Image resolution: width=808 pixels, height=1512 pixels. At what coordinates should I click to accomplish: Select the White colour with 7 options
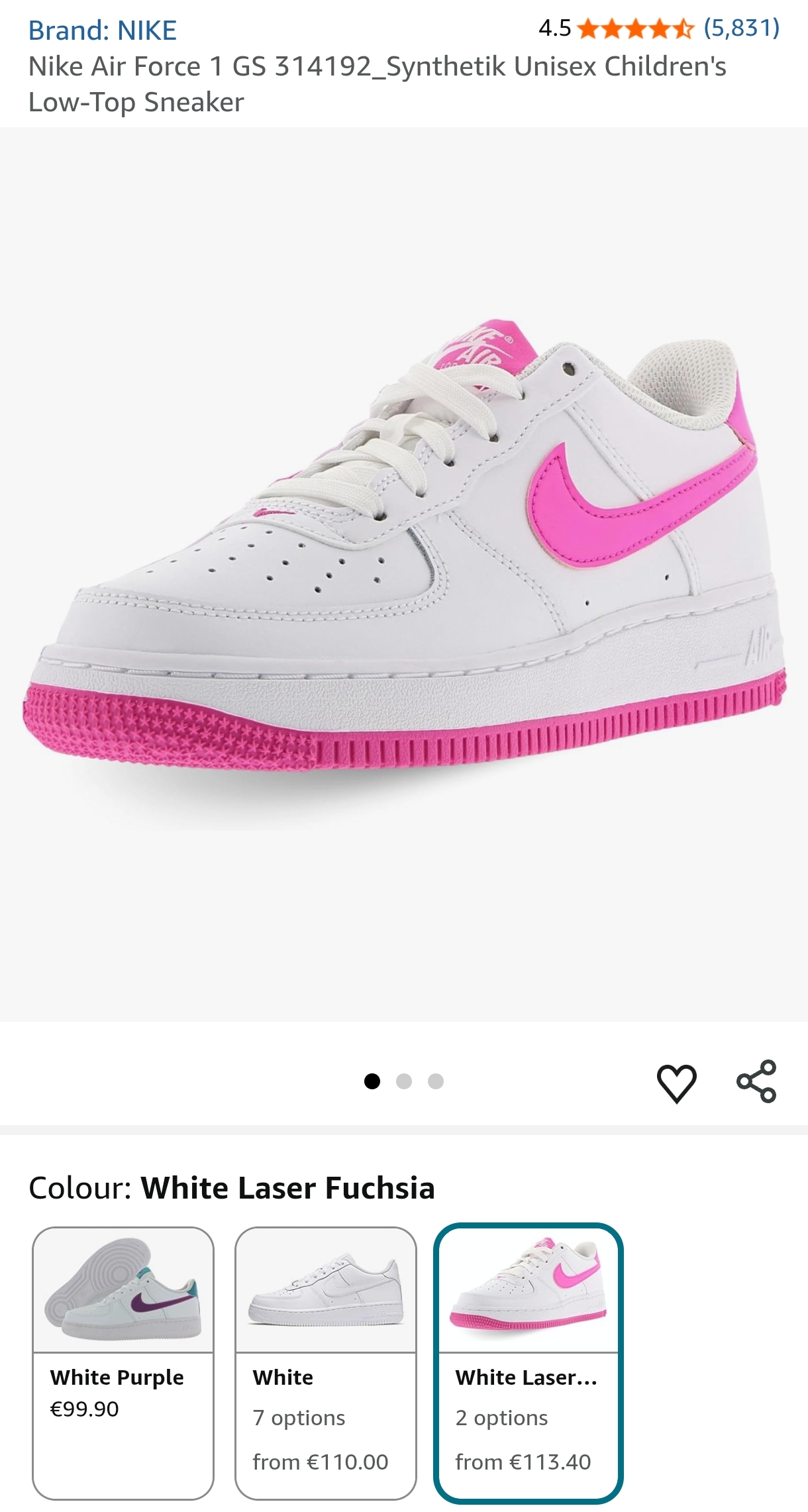(x=326, y=1362)
